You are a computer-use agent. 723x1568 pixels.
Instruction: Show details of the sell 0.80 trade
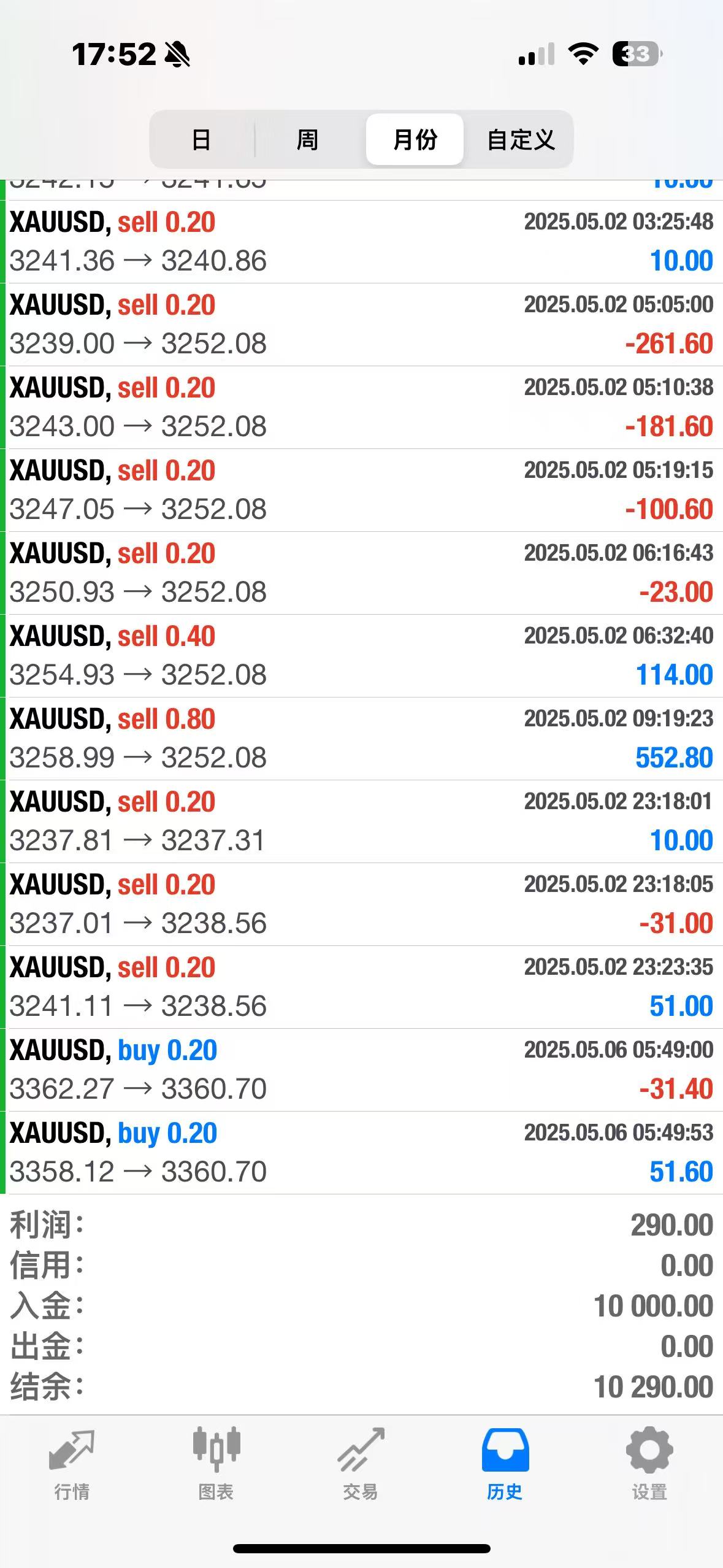click(361, 739)
